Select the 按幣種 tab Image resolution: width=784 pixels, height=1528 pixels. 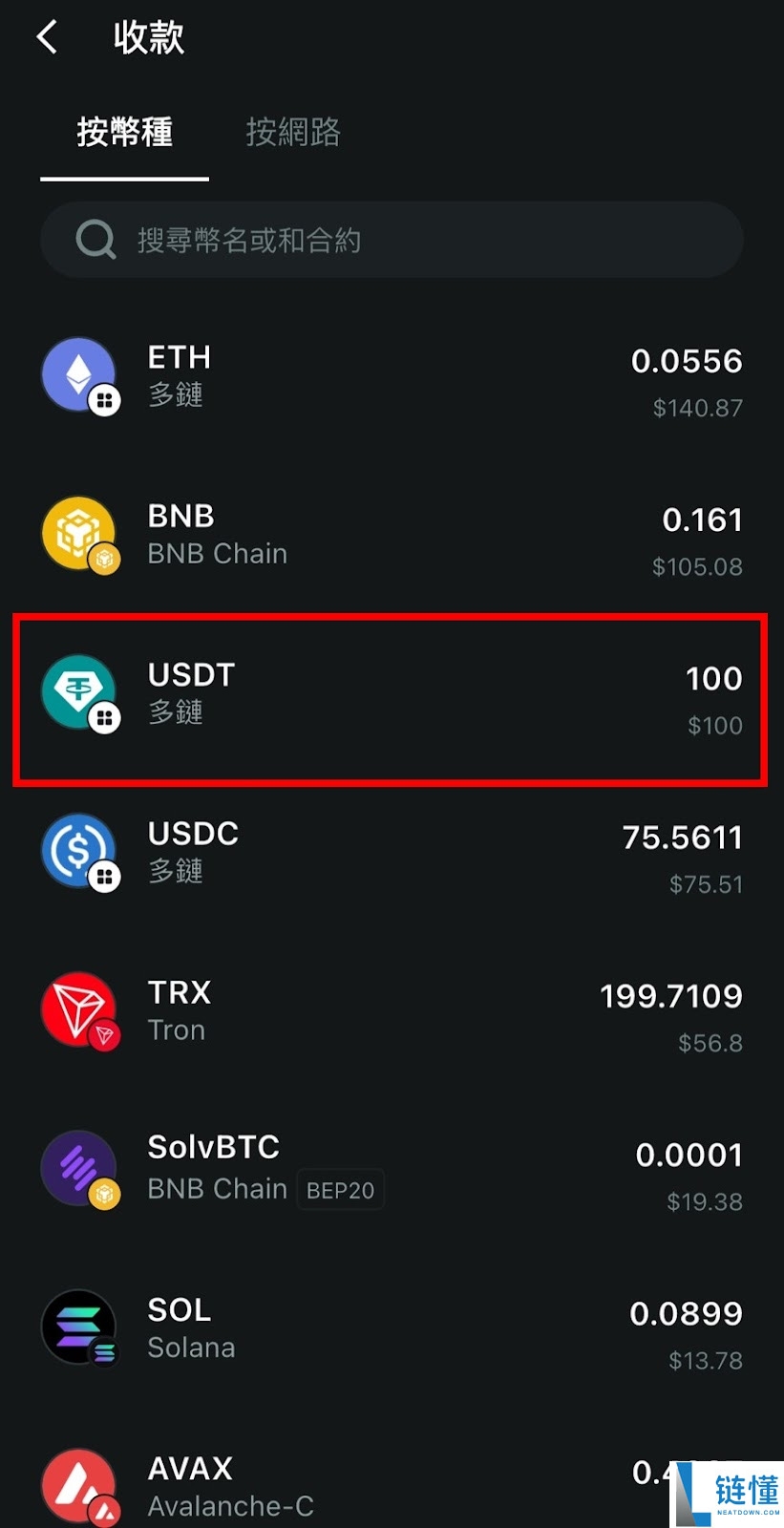[x=124, y=133]
